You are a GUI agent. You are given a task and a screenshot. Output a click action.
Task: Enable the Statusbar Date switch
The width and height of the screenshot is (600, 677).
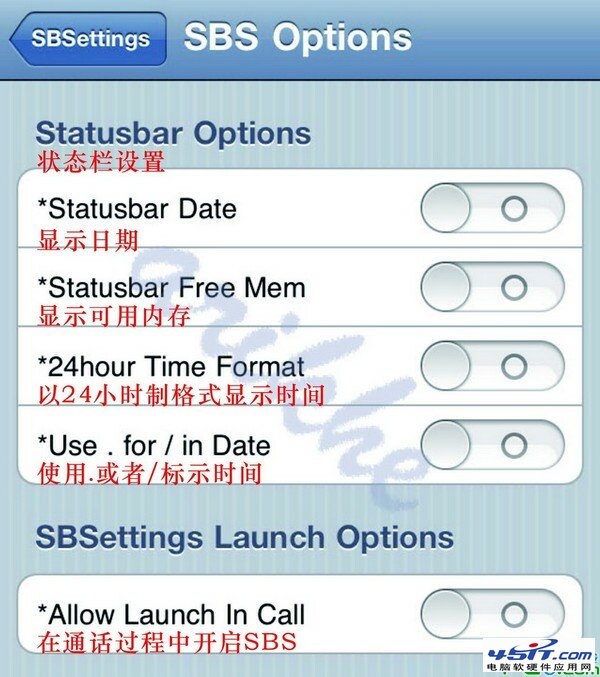(x=492, y=209)
